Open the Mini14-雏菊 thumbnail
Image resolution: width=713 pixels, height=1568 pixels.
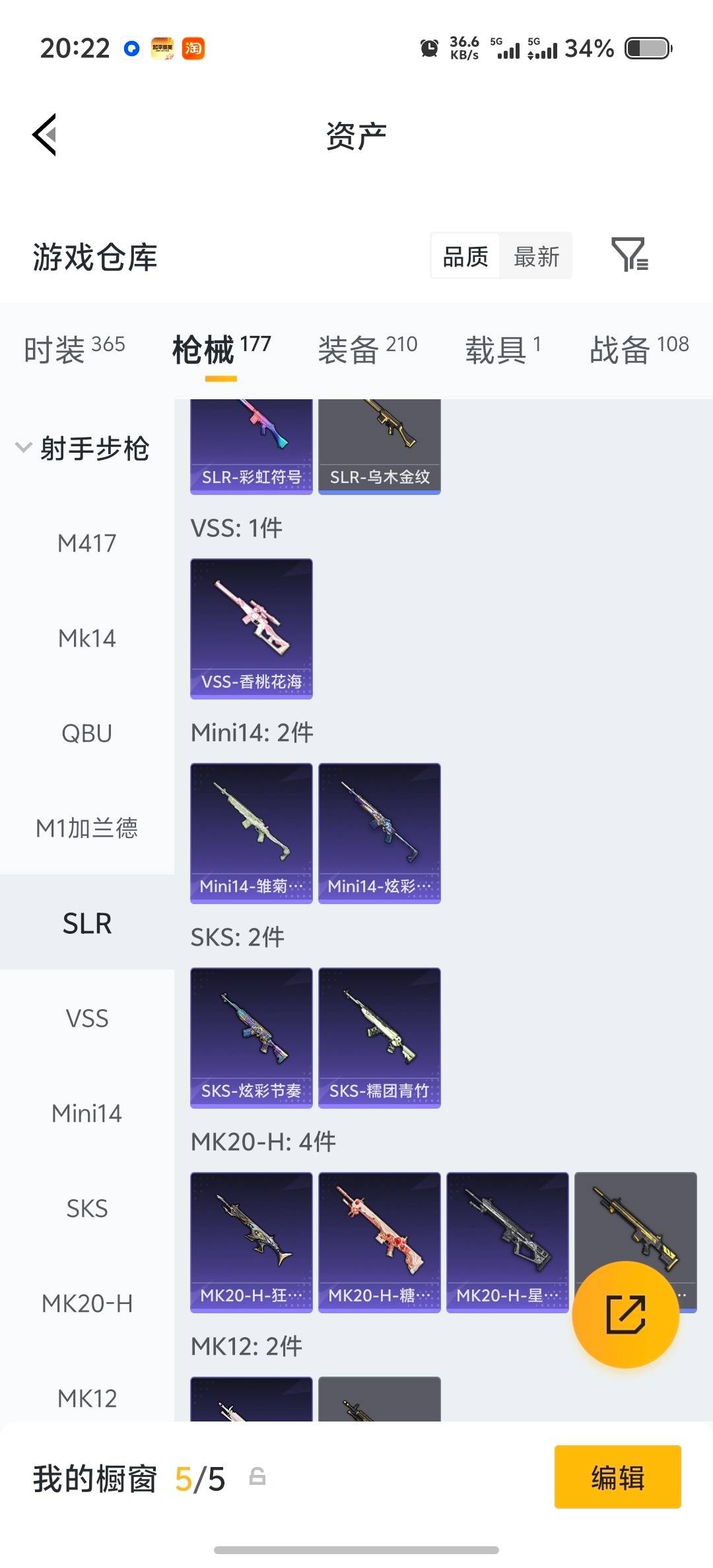pos(251,832)
